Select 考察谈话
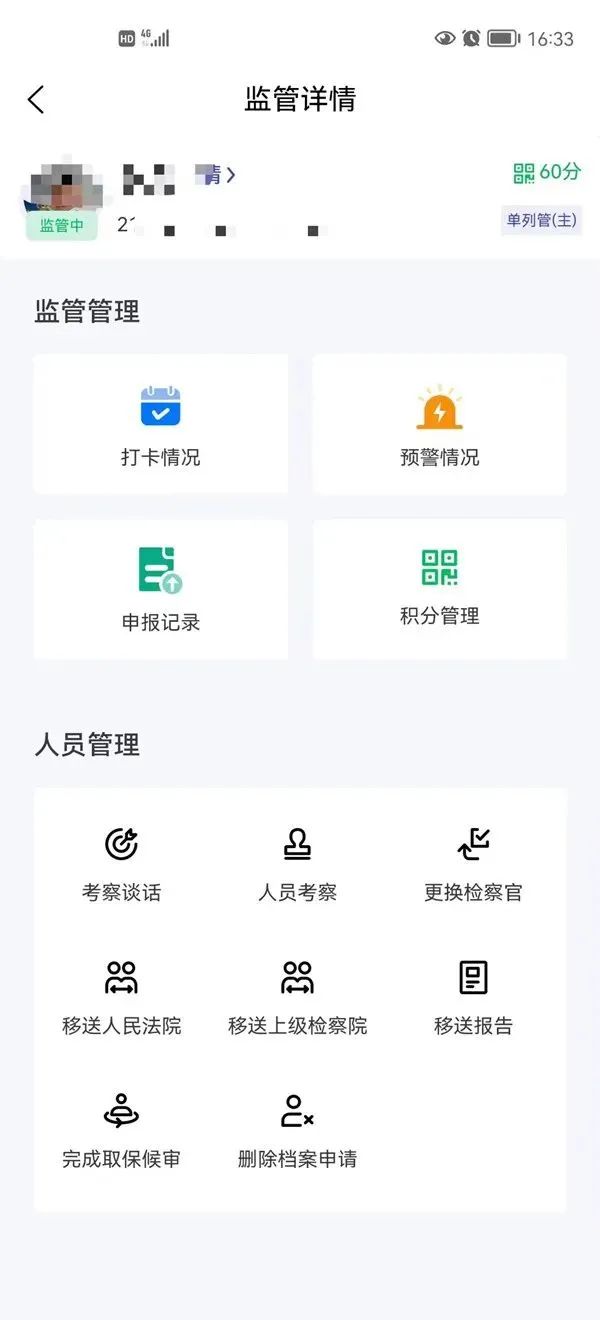Image resolution: width=600 pixels, height=1320 pixels. click(121, 864)
